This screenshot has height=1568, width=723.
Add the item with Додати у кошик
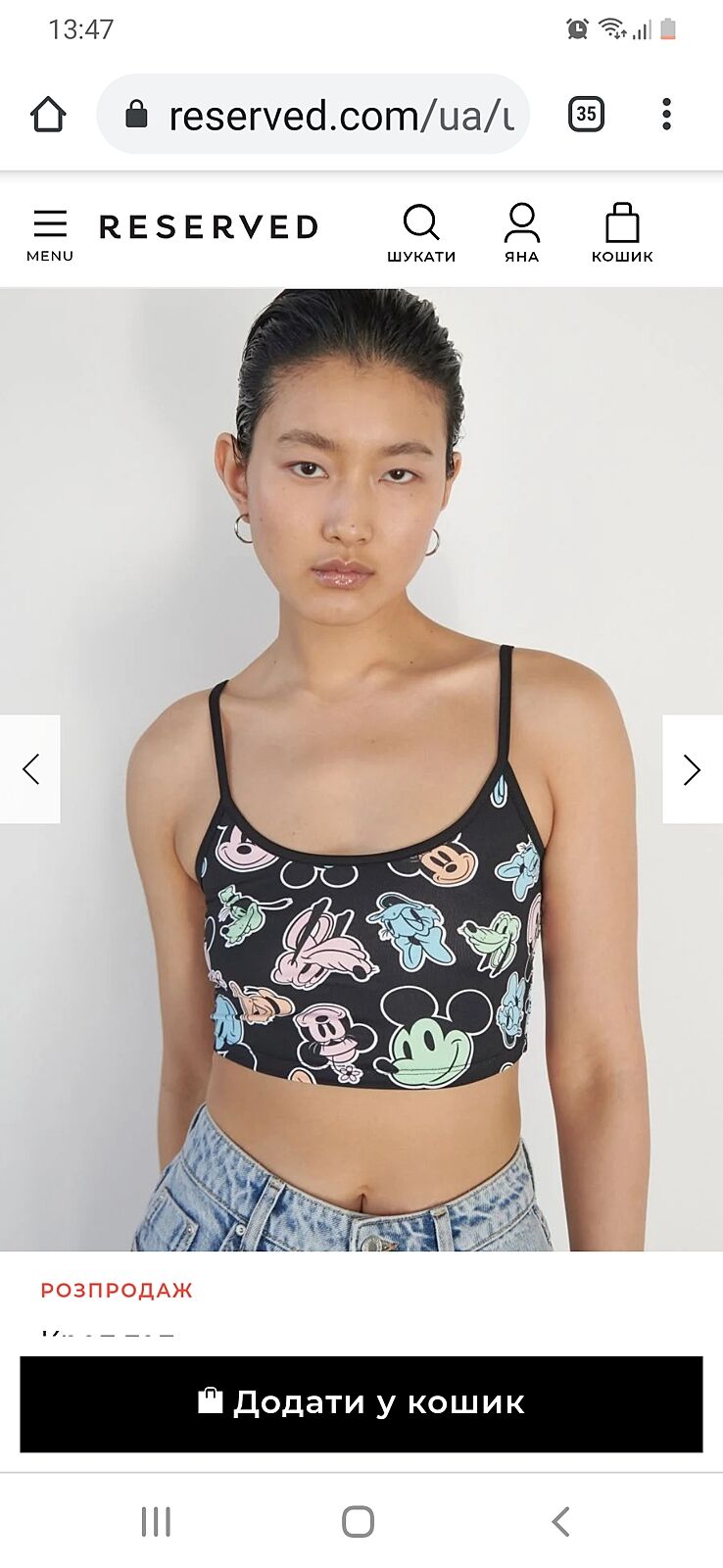tap(361, 1403)
